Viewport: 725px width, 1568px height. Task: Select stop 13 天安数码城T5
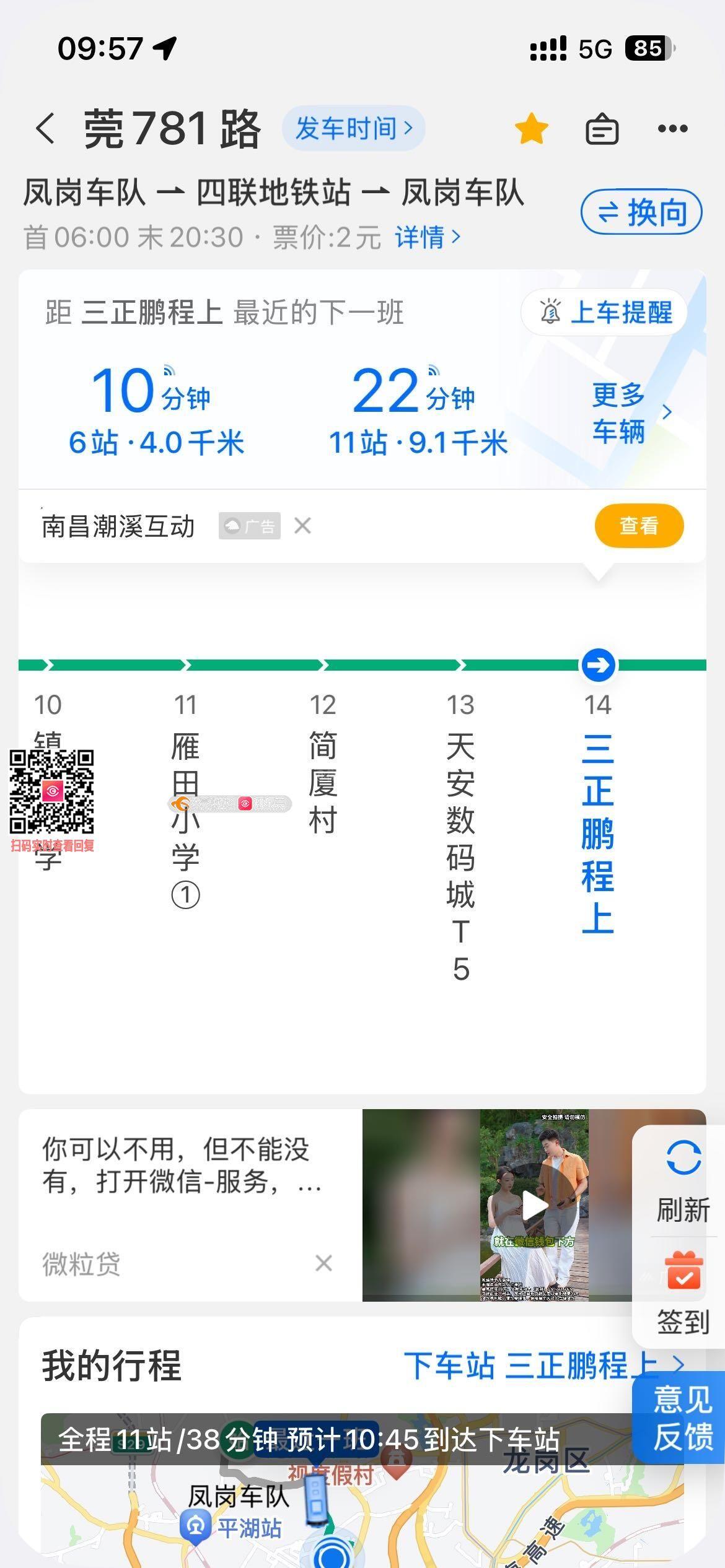(x=460, y=855)
